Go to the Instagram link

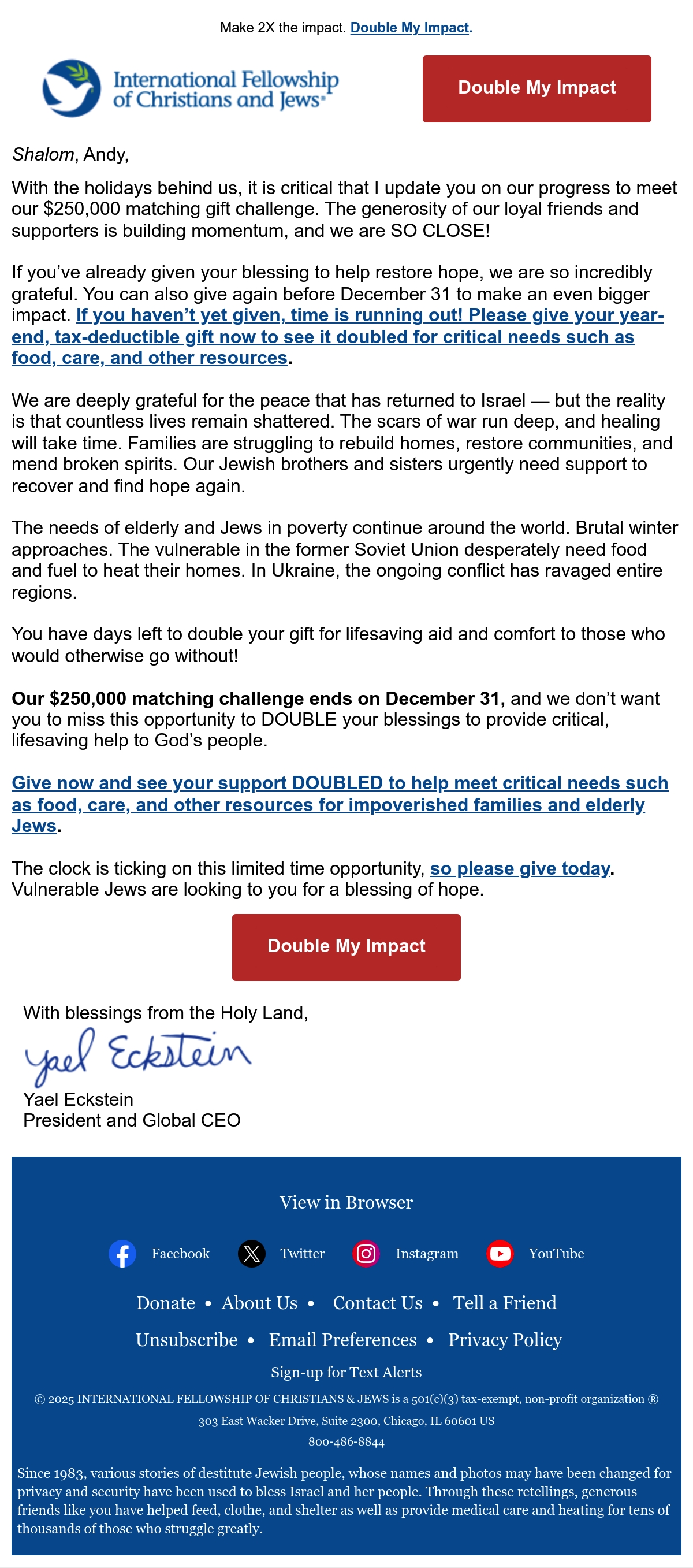click(406, 1254)
